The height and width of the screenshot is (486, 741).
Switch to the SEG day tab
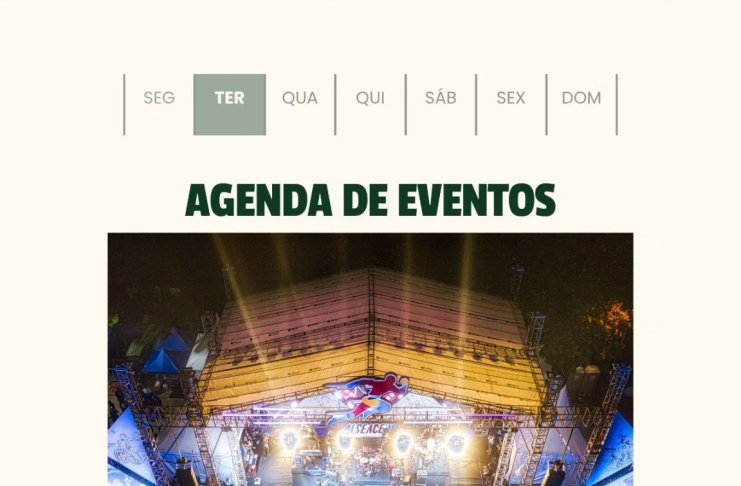pyautogui.click(x=159, y=98)
